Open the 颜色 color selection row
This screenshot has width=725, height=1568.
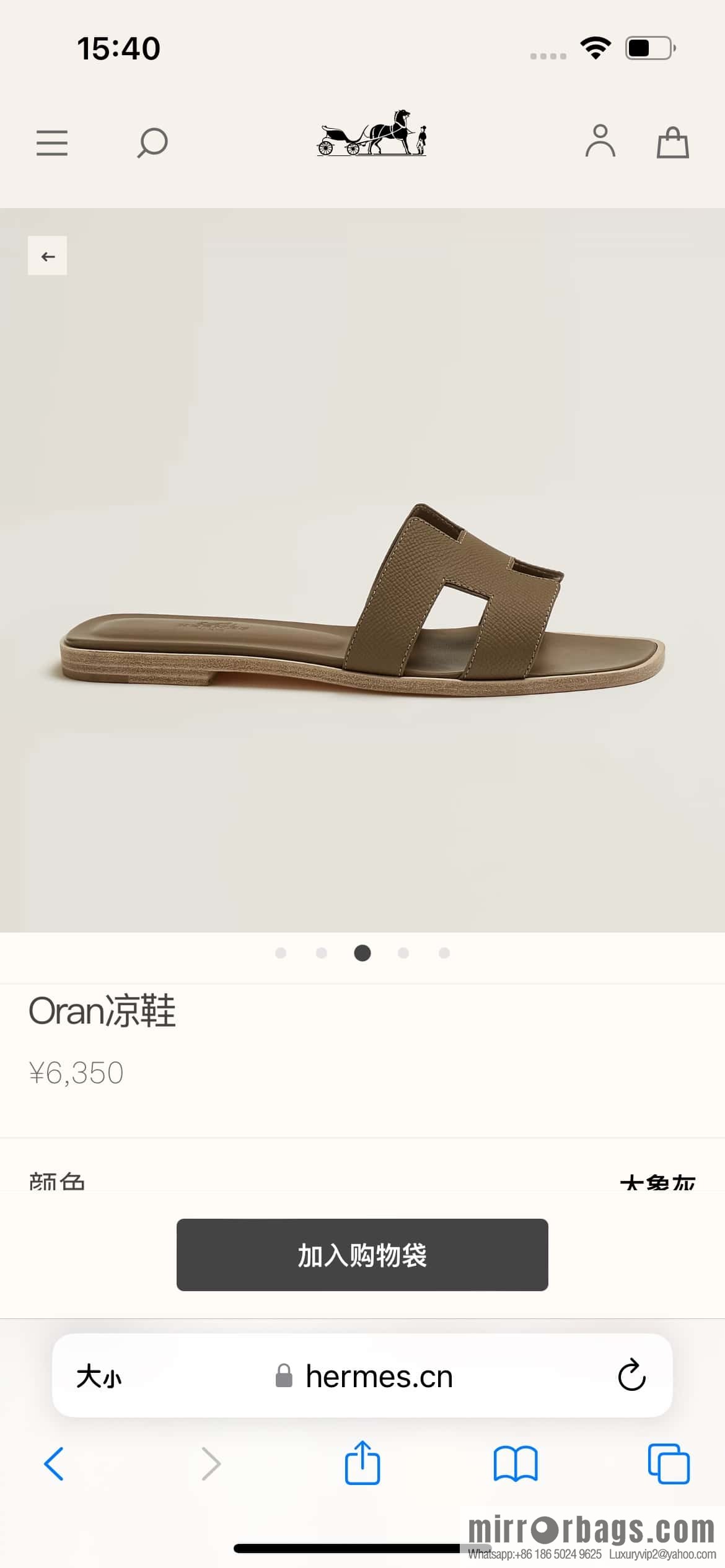tap(57, 1180)
